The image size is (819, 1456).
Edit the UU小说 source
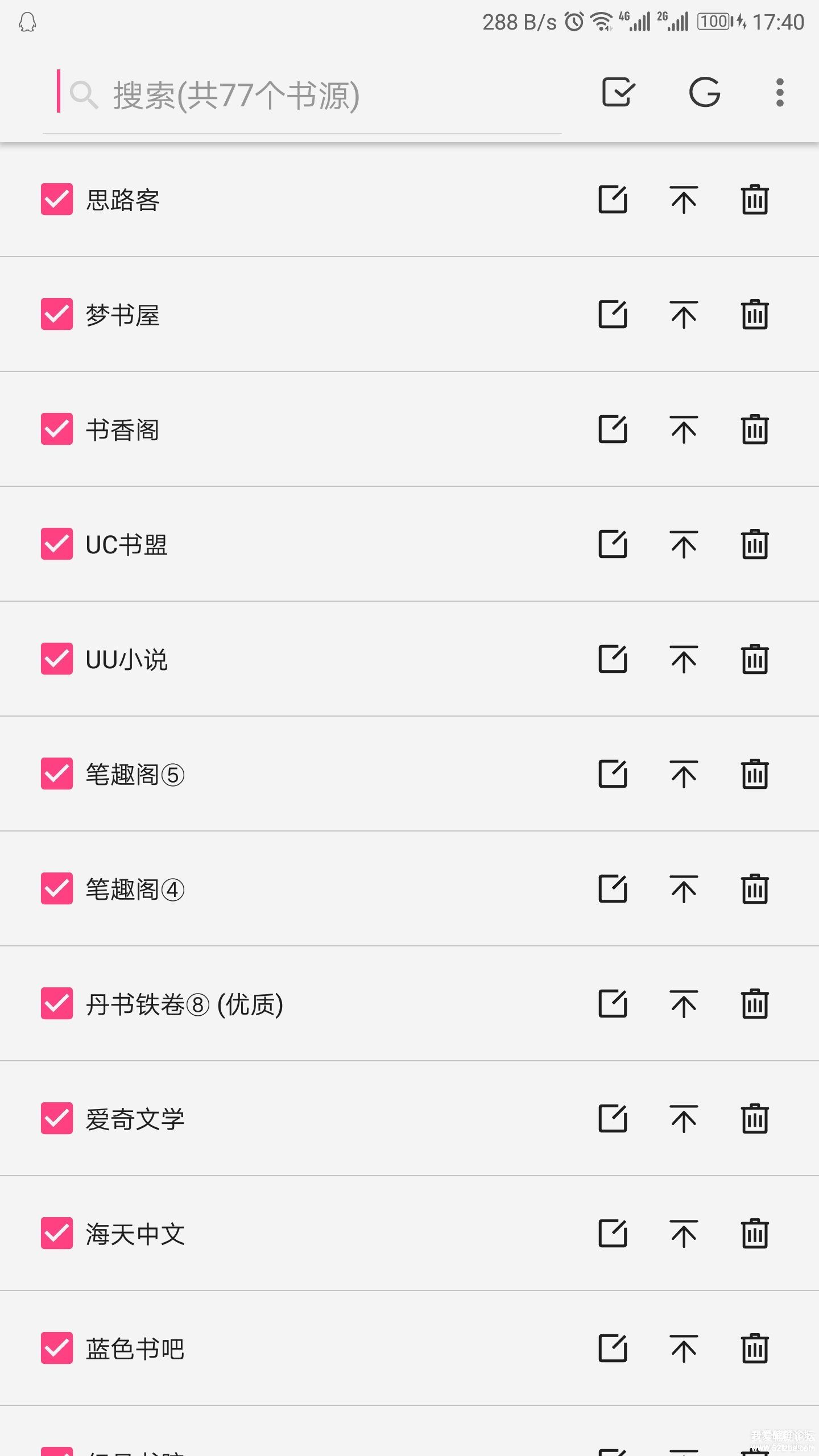point(613,659)
